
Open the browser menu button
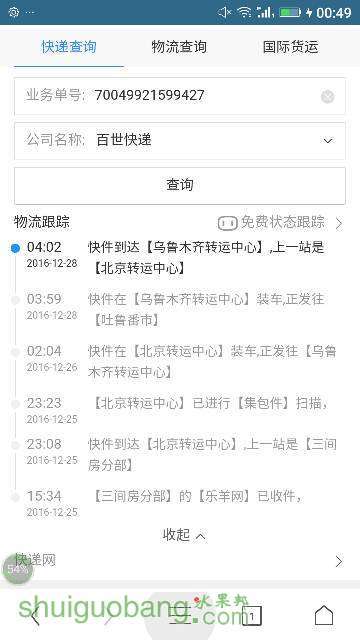(x=180, y=616)
